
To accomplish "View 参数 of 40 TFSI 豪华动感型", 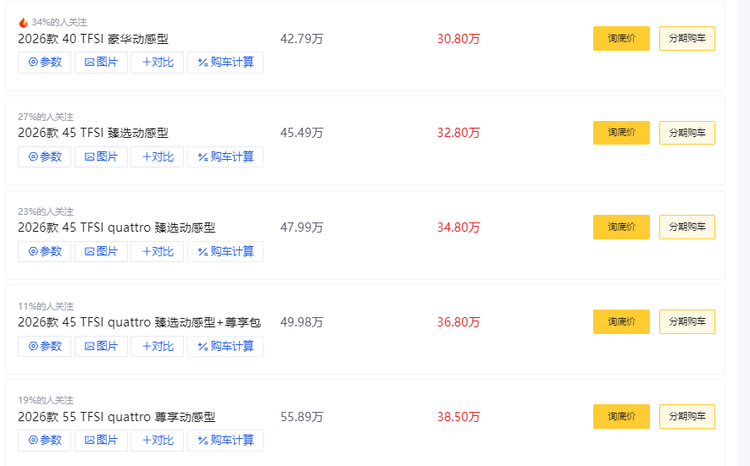I will (x=44, y=62).
